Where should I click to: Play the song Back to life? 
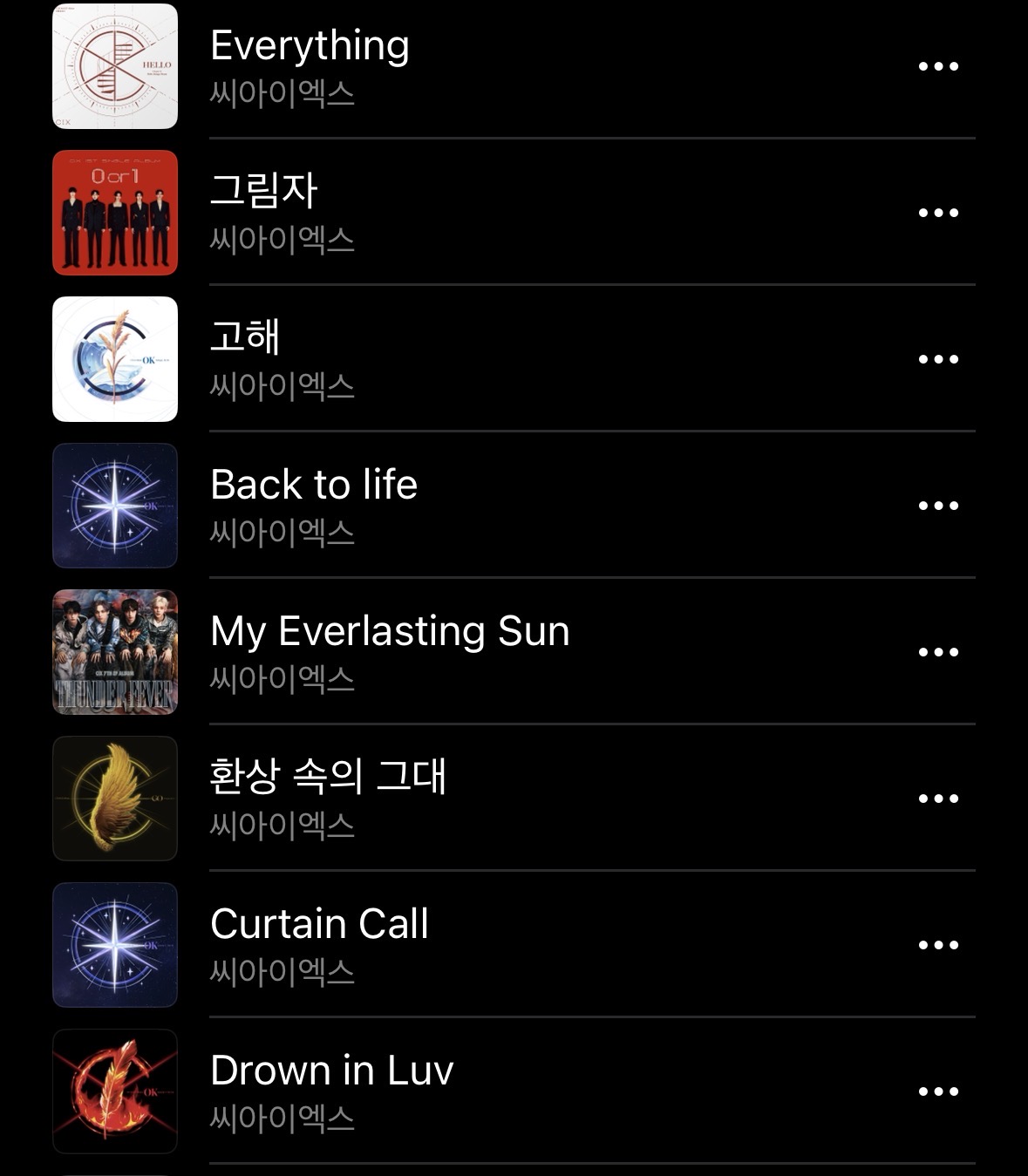pos(314,485)
